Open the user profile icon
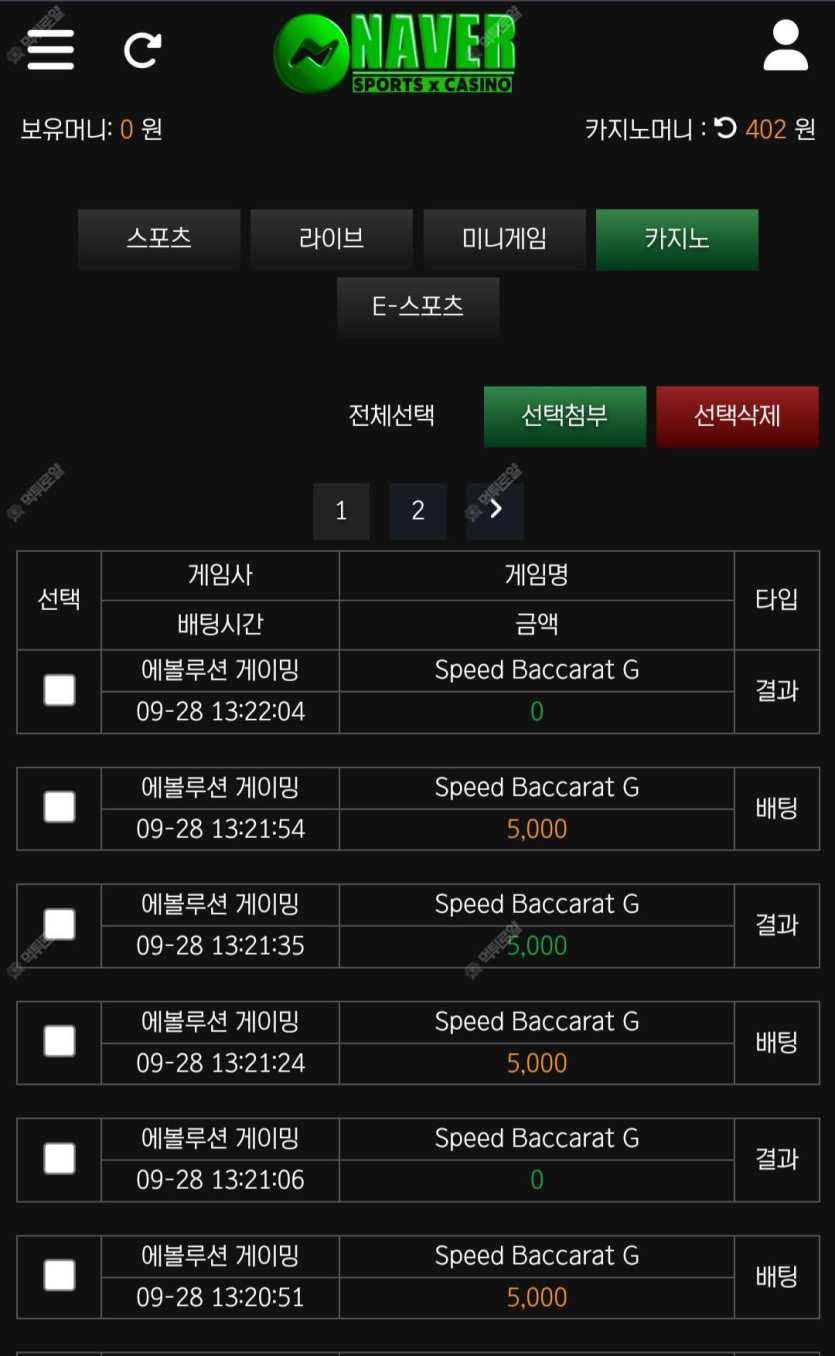 785,46
